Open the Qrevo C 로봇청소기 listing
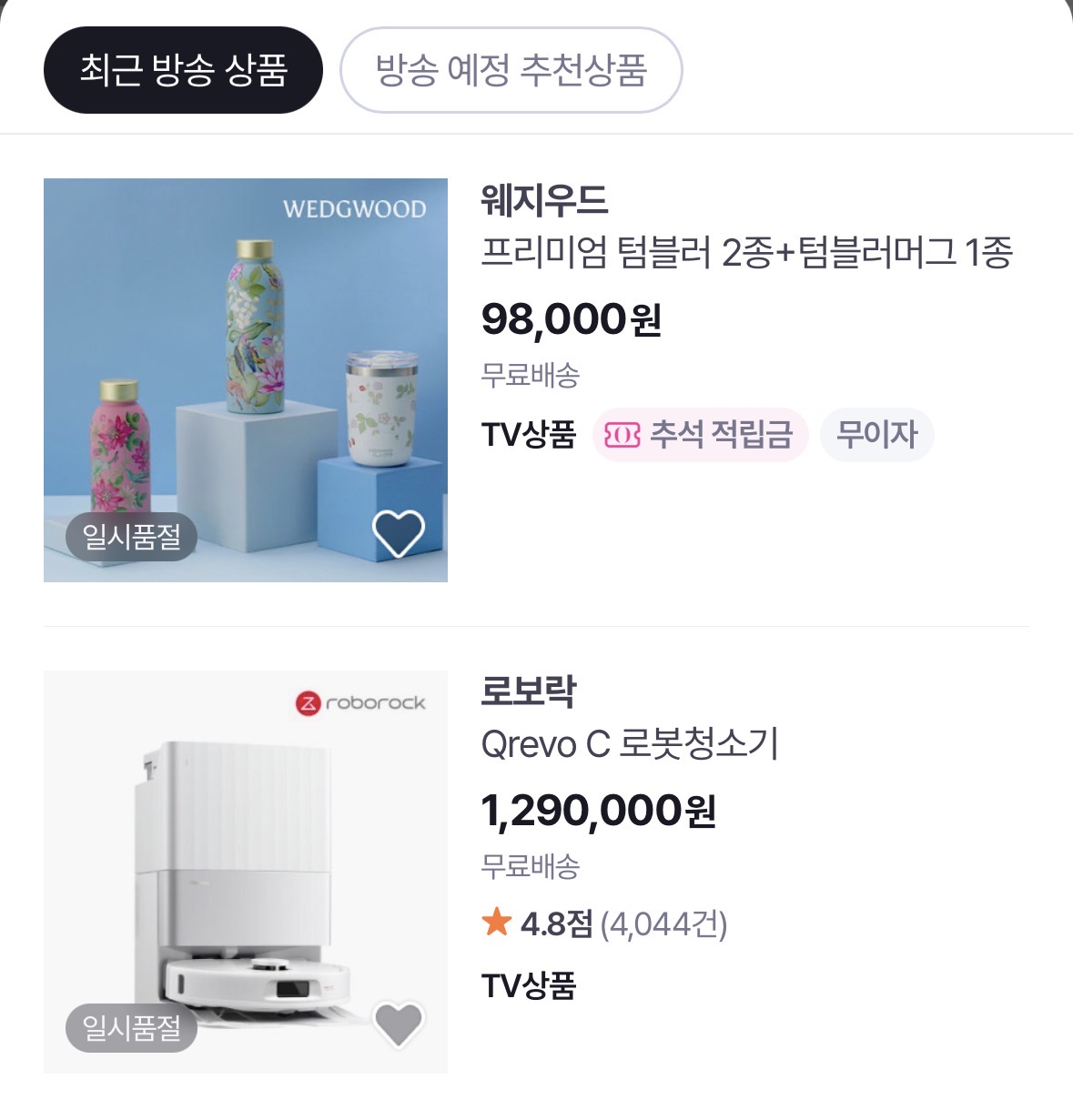1073x1120 pixels. coord(630,744)
